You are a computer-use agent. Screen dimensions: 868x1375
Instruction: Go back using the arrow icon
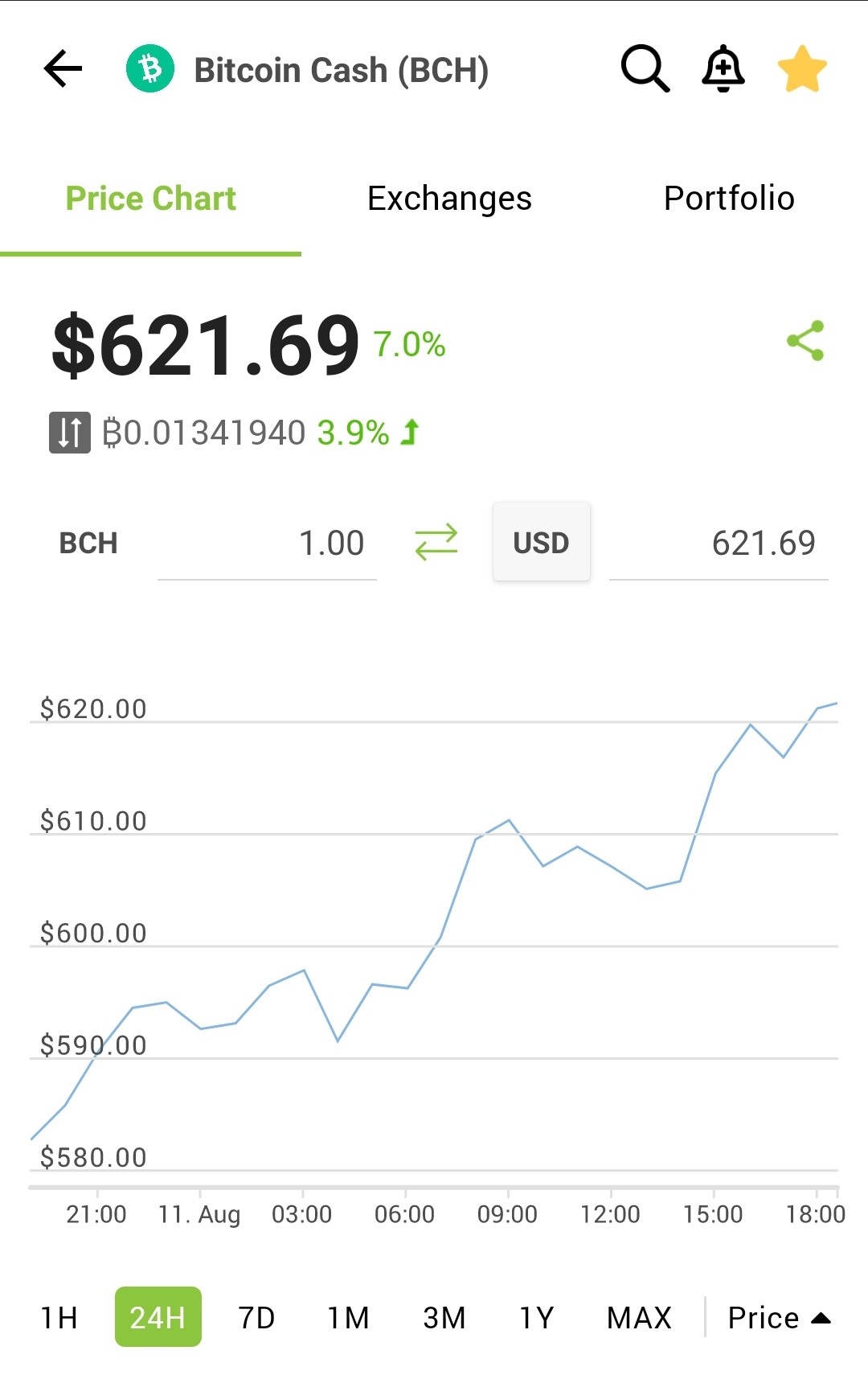coord(63,68)
